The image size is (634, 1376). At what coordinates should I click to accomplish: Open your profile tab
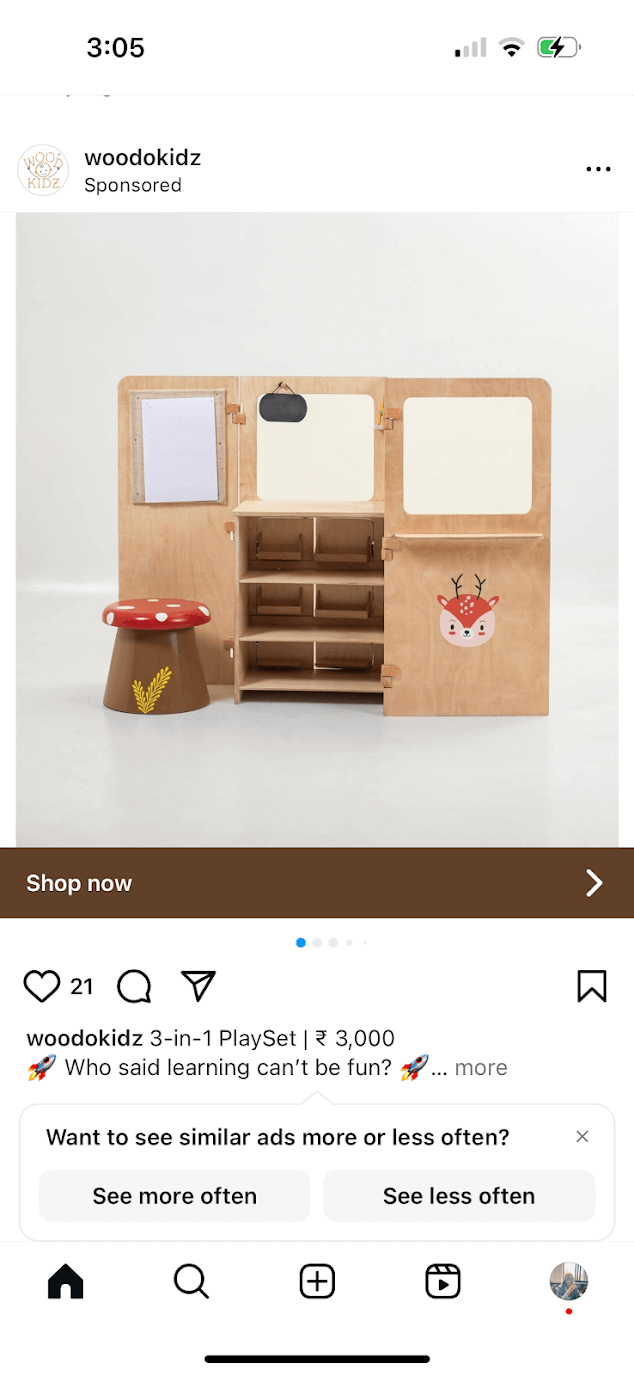pyautogui.click(x=568, y=1281)
